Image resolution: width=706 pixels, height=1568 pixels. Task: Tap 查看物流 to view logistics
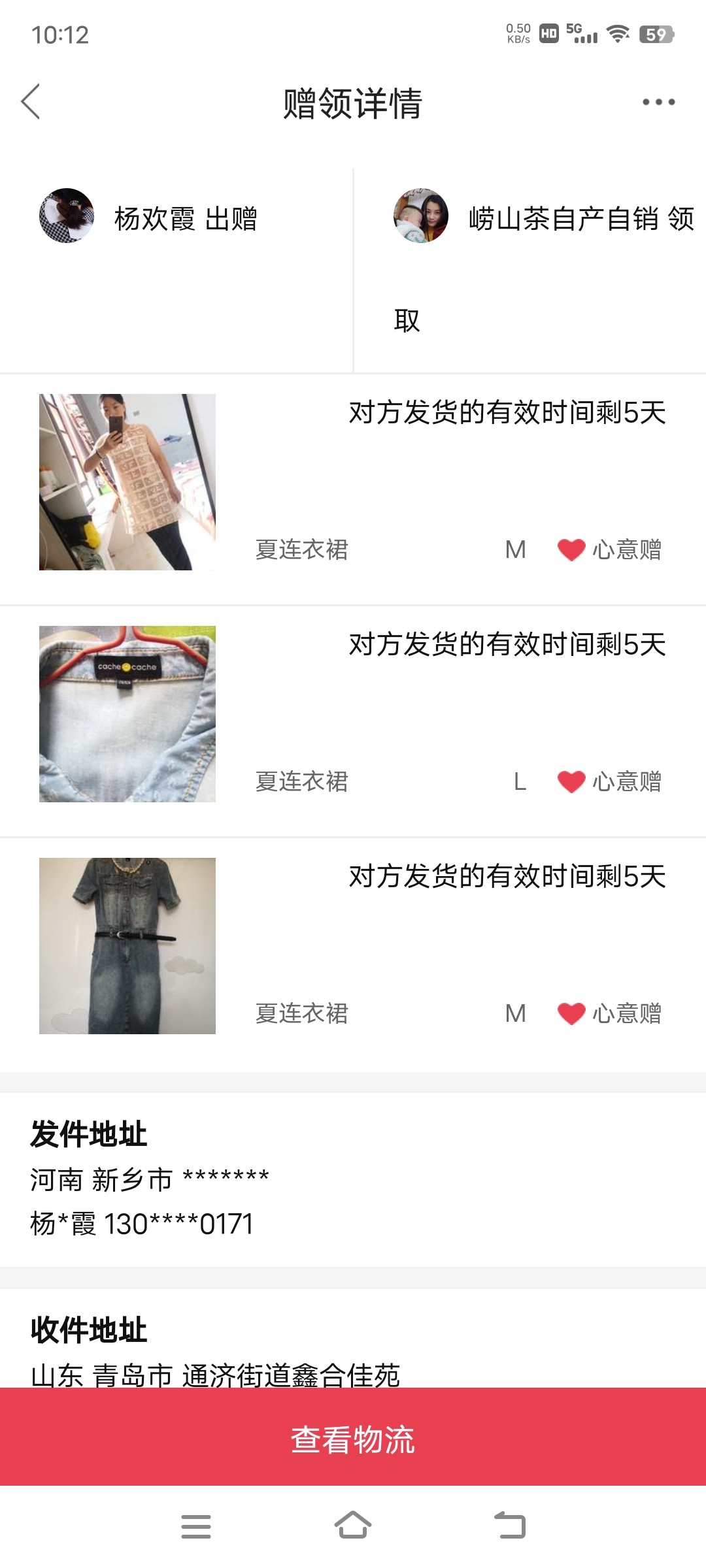pyautogui.click(x=353, y=1440)
